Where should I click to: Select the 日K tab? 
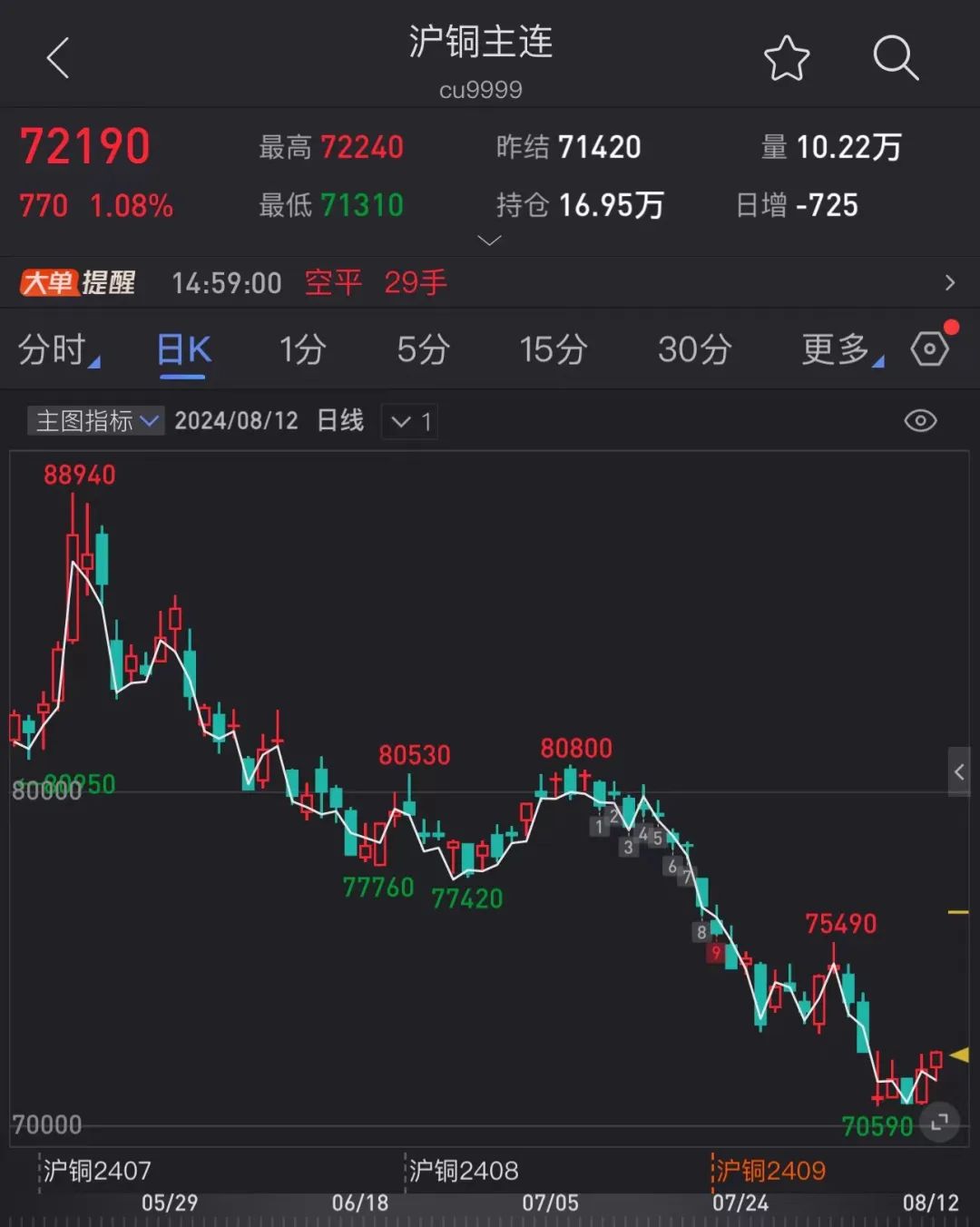184,349
